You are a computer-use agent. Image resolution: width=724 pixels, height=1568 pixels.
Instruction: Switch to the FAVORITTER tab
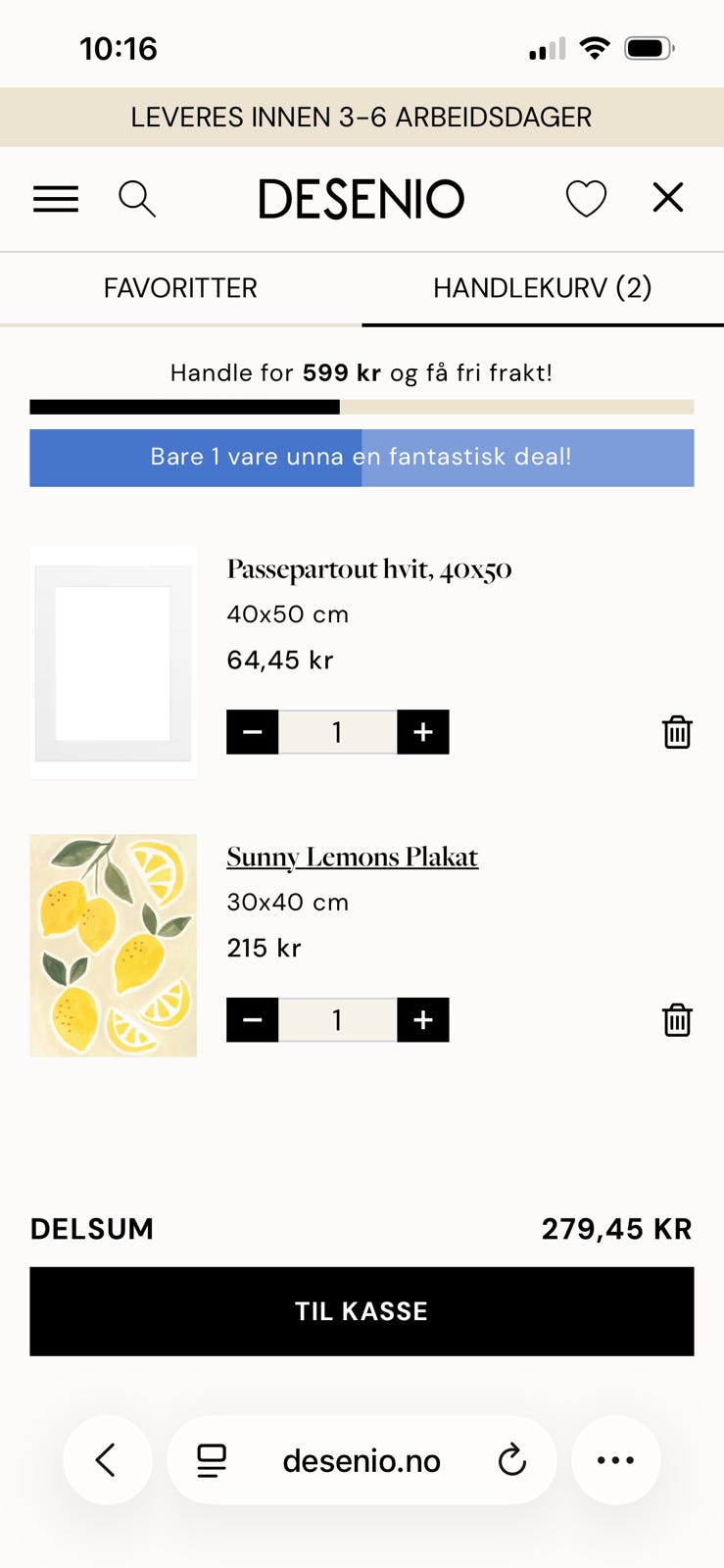click(180, 288)
